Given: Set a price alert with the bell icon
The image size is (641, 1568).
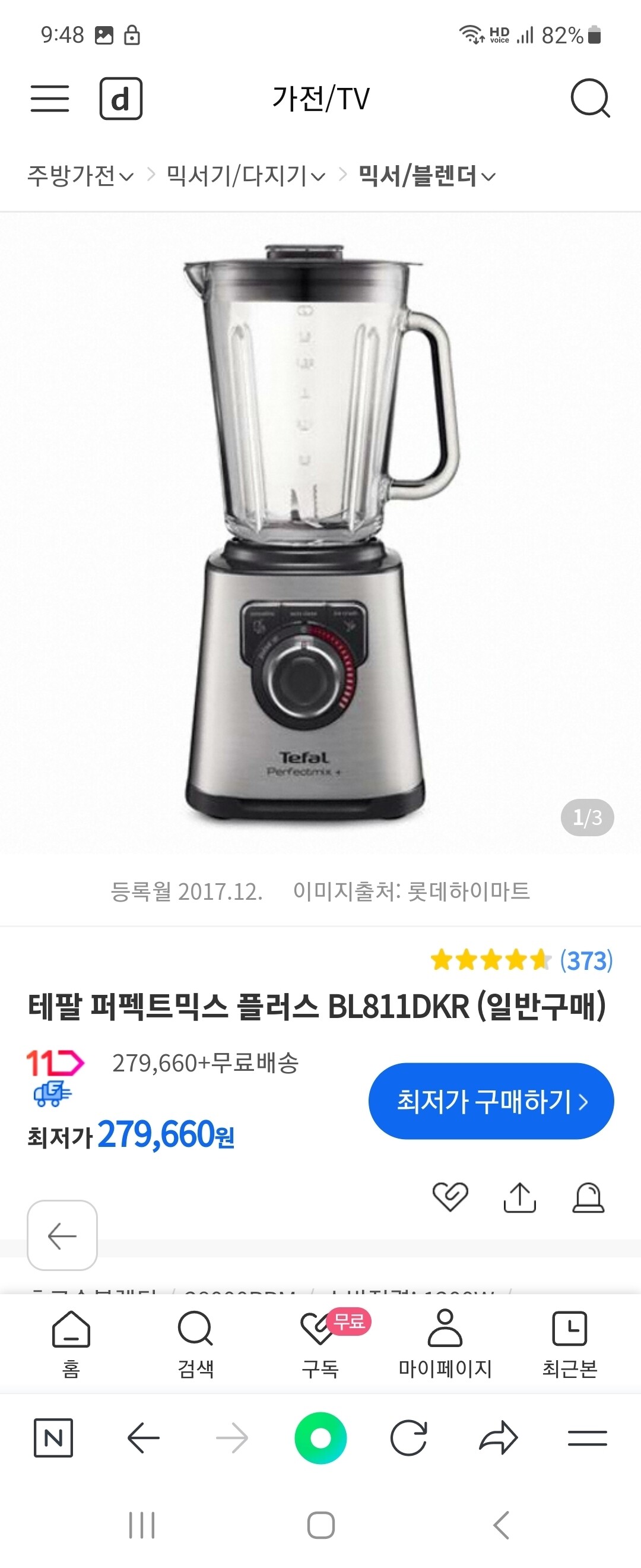Looking at the screenshot, I should coord(588,1197).
